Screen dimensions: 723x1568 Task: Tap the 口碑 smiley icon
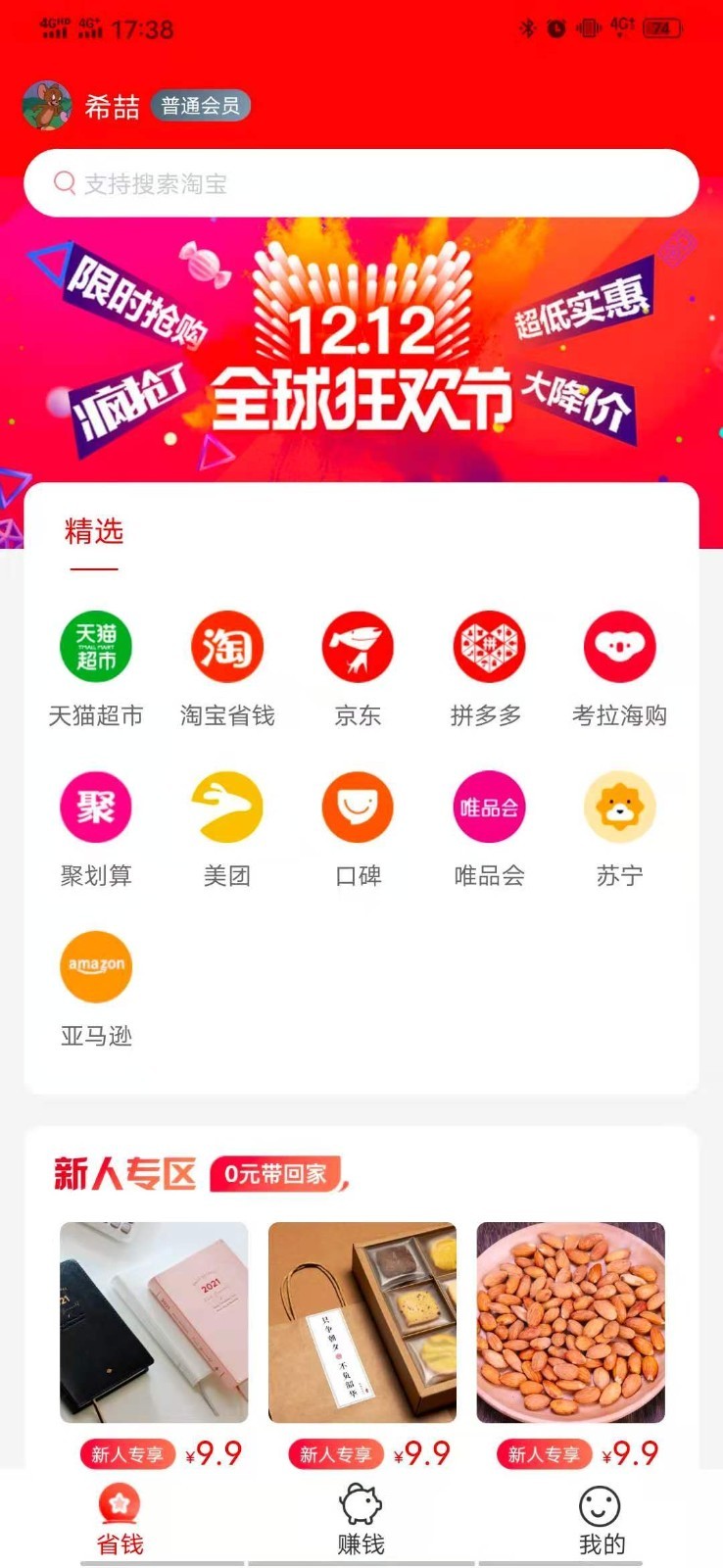click(358, 807)
